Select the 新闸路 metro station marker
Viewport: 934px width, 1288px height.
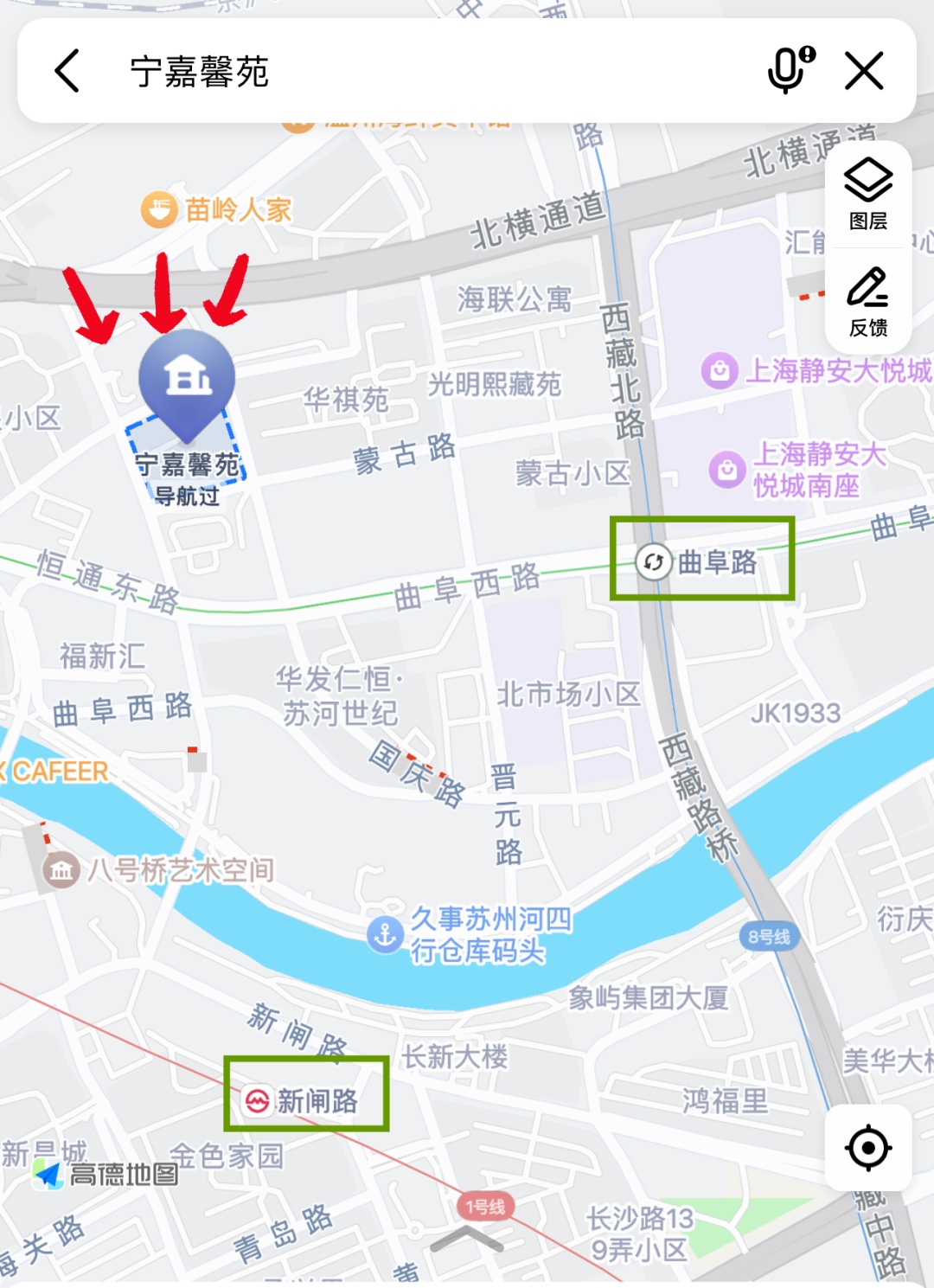(258, 1100)
